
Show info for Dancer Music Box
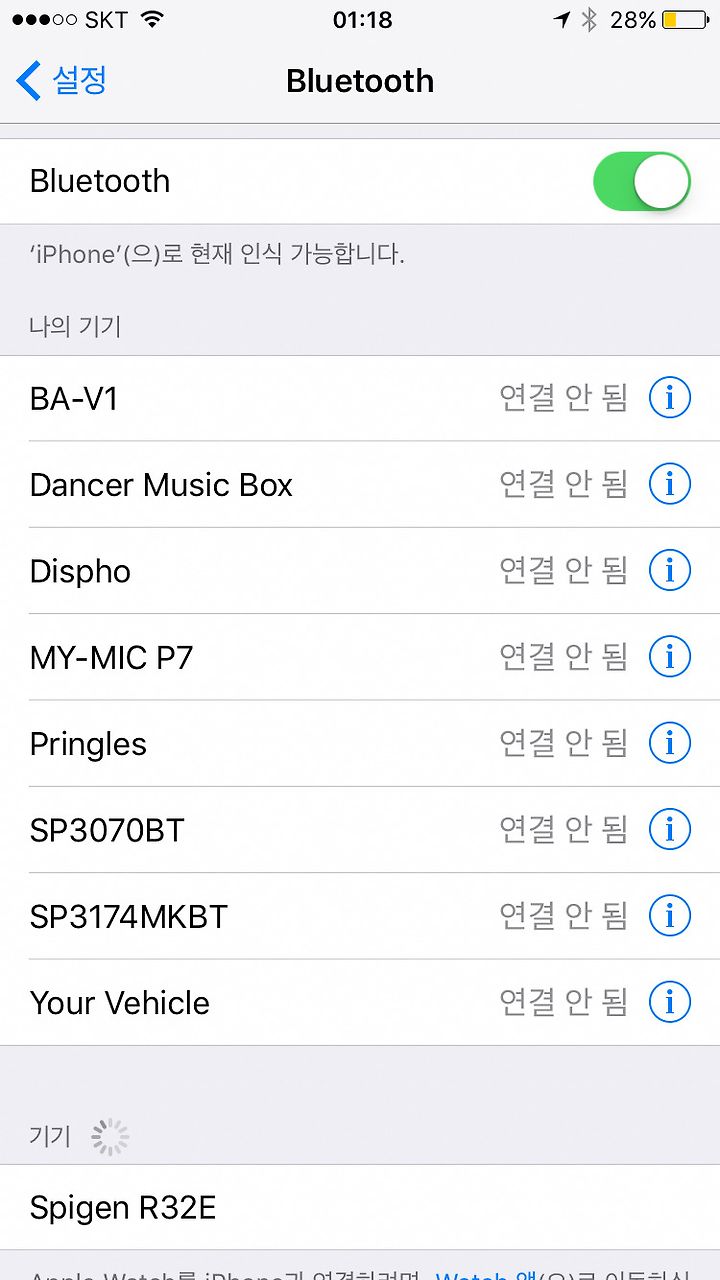pyautogui.click(x=670, y=485)
